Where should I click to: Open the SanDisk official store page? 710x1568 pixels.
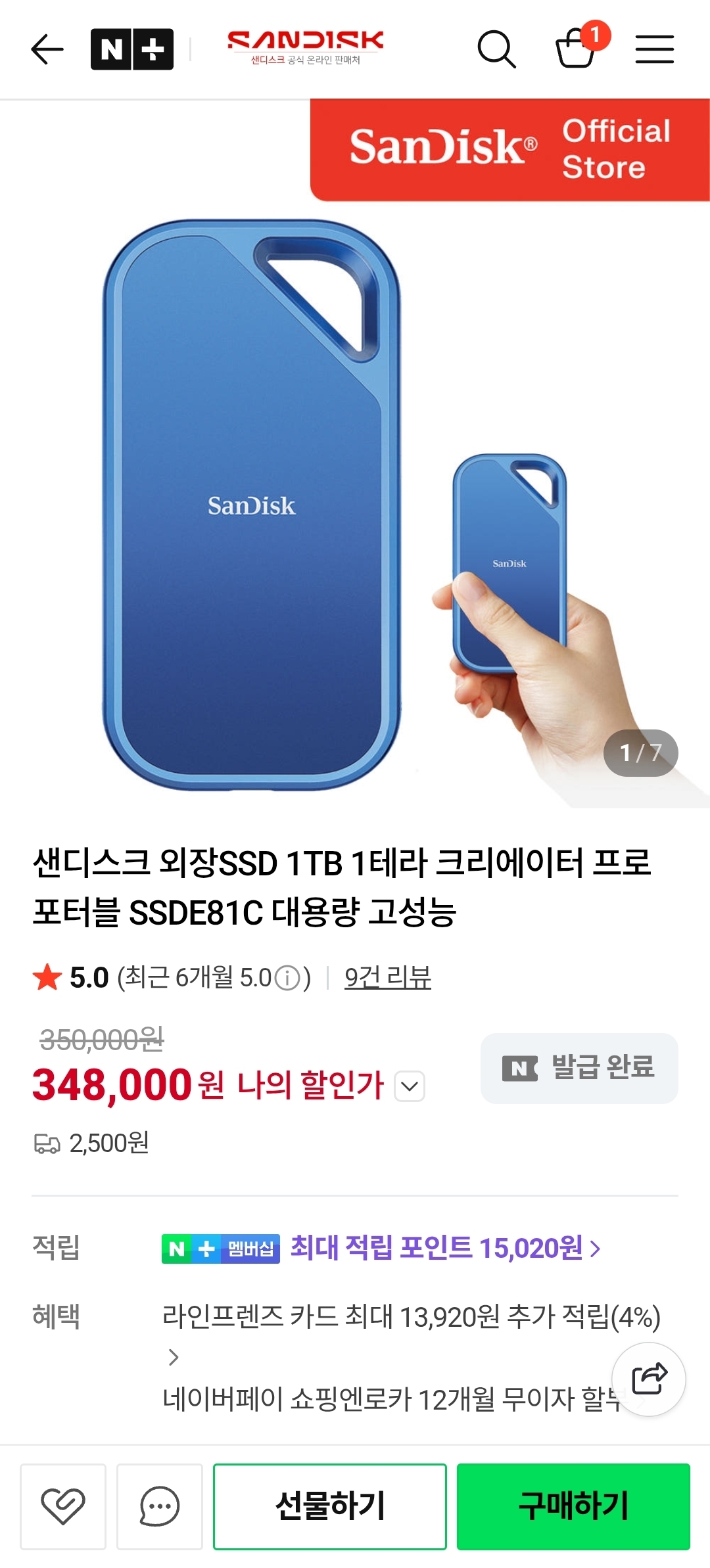(305, 47)
